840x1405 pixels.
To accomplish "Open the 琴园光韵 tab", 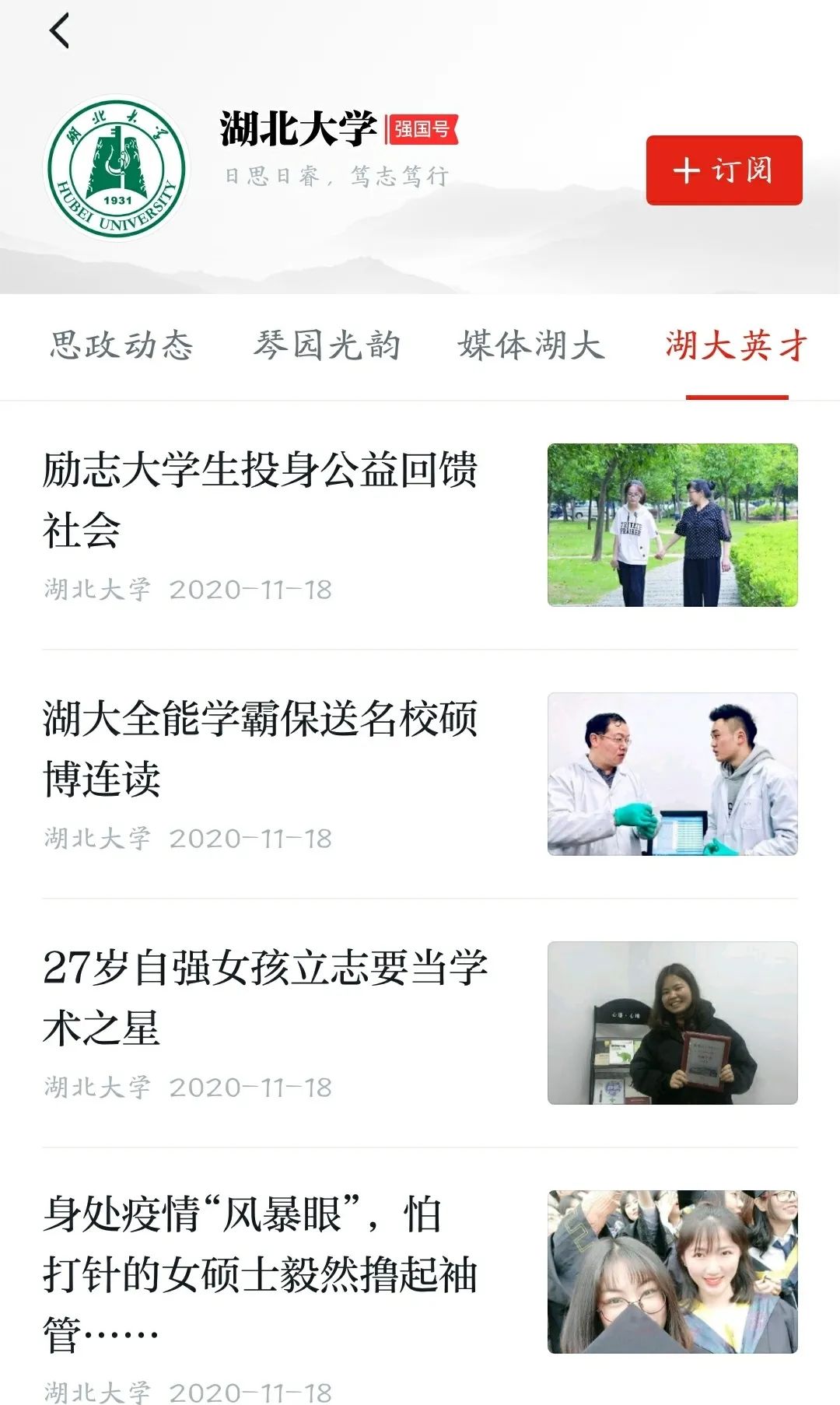I will [327, 345].
